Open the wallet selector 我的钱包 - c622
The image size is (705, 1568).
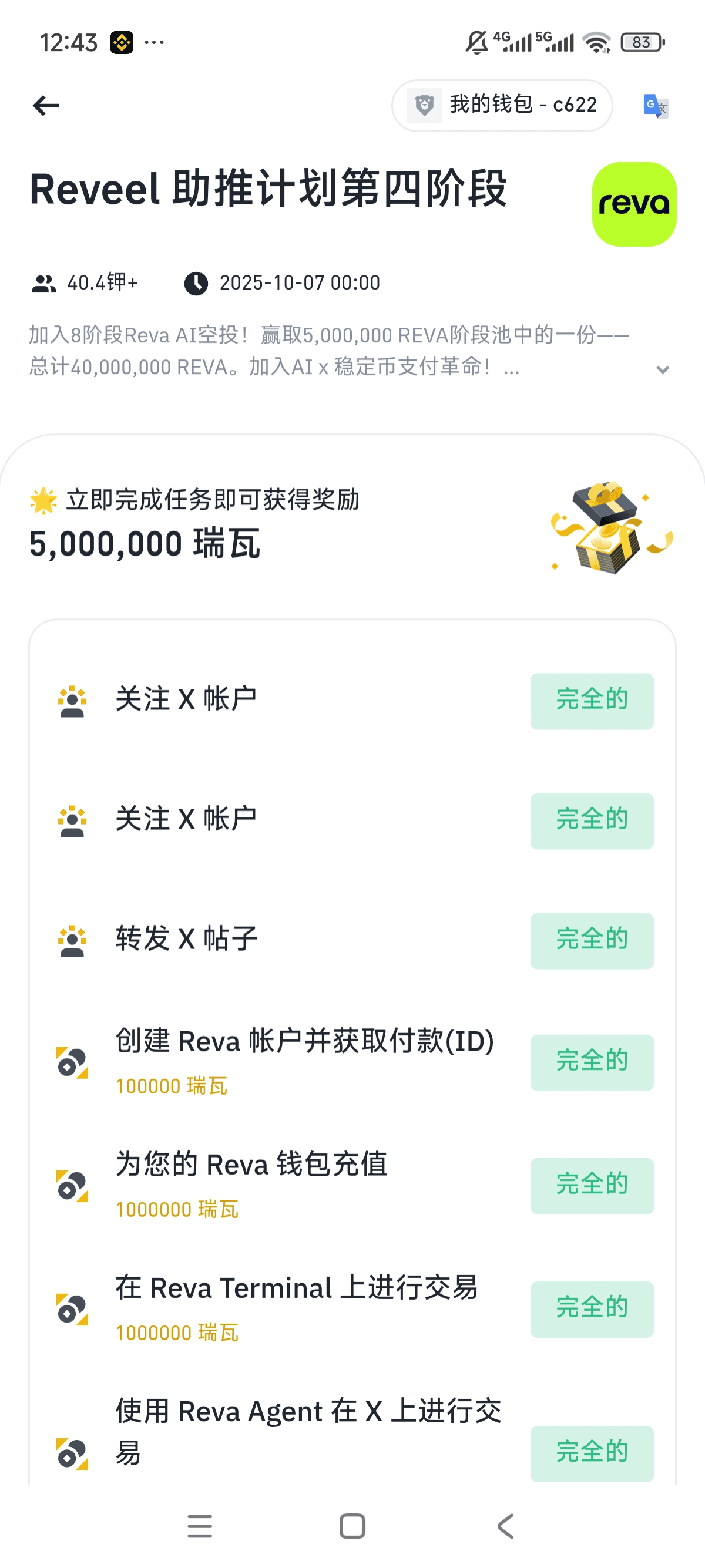coord(502,105)
